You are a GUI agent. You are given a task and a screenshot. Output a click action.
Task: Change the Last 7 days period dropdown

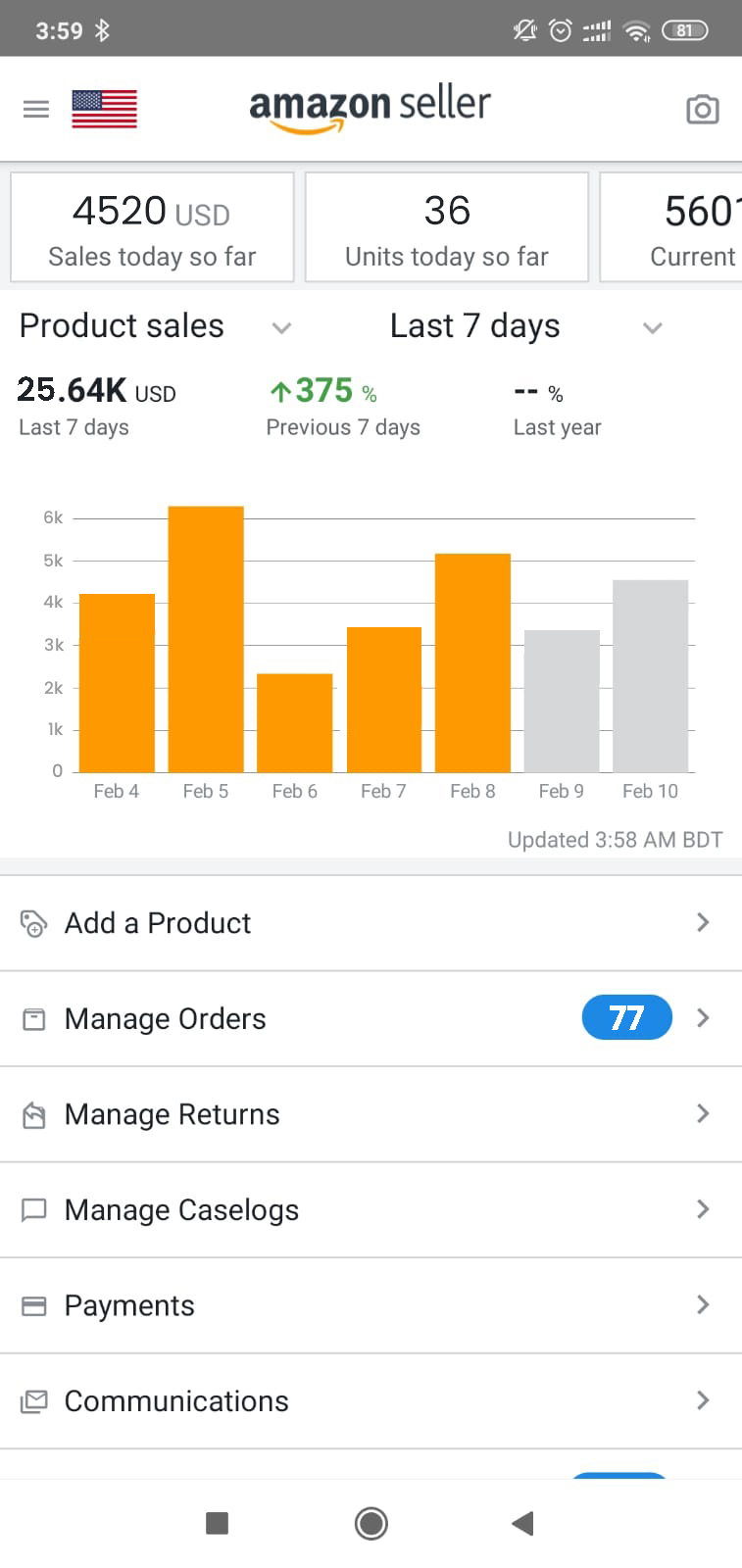[x=525, y=326]
